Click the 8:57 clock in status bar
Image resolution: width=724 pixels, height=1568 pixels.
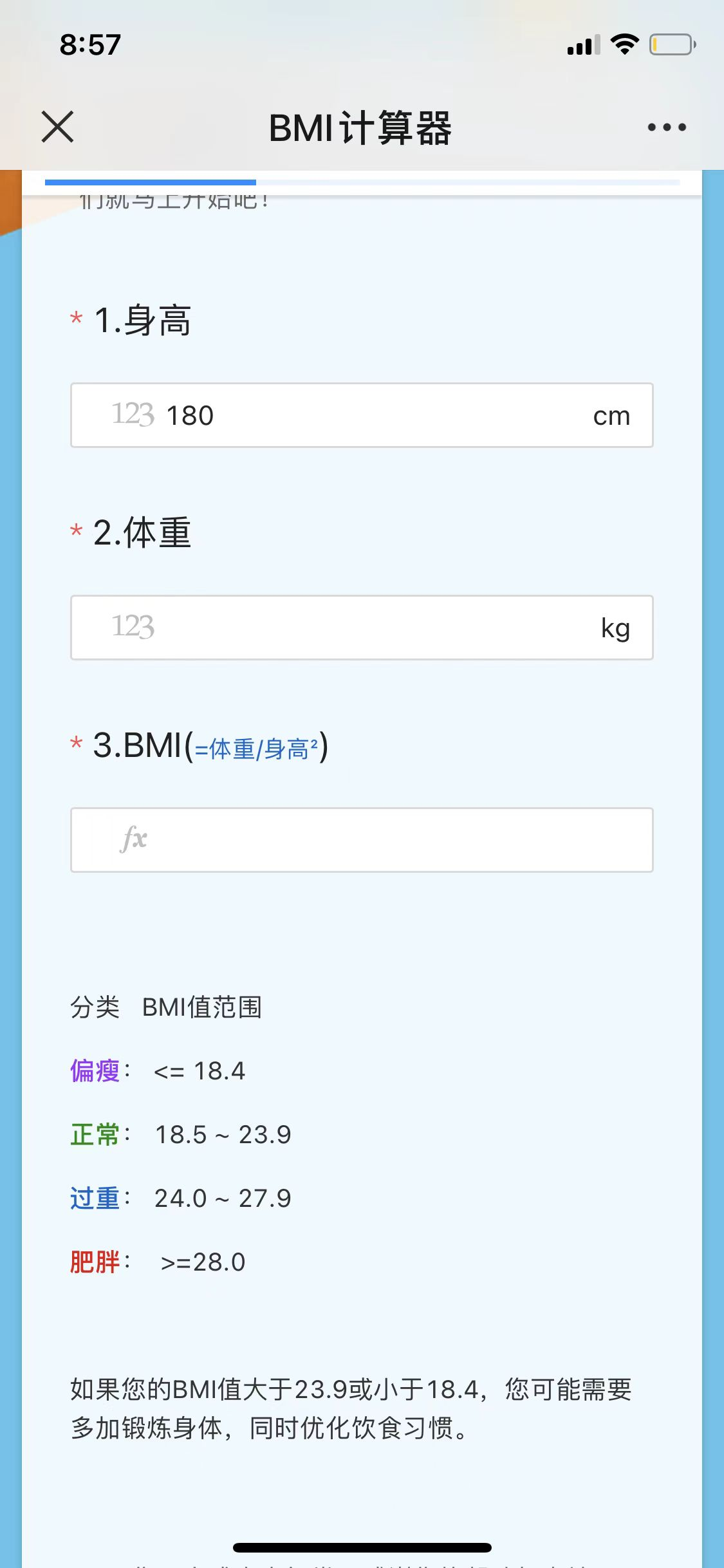(x=90, y=44)
